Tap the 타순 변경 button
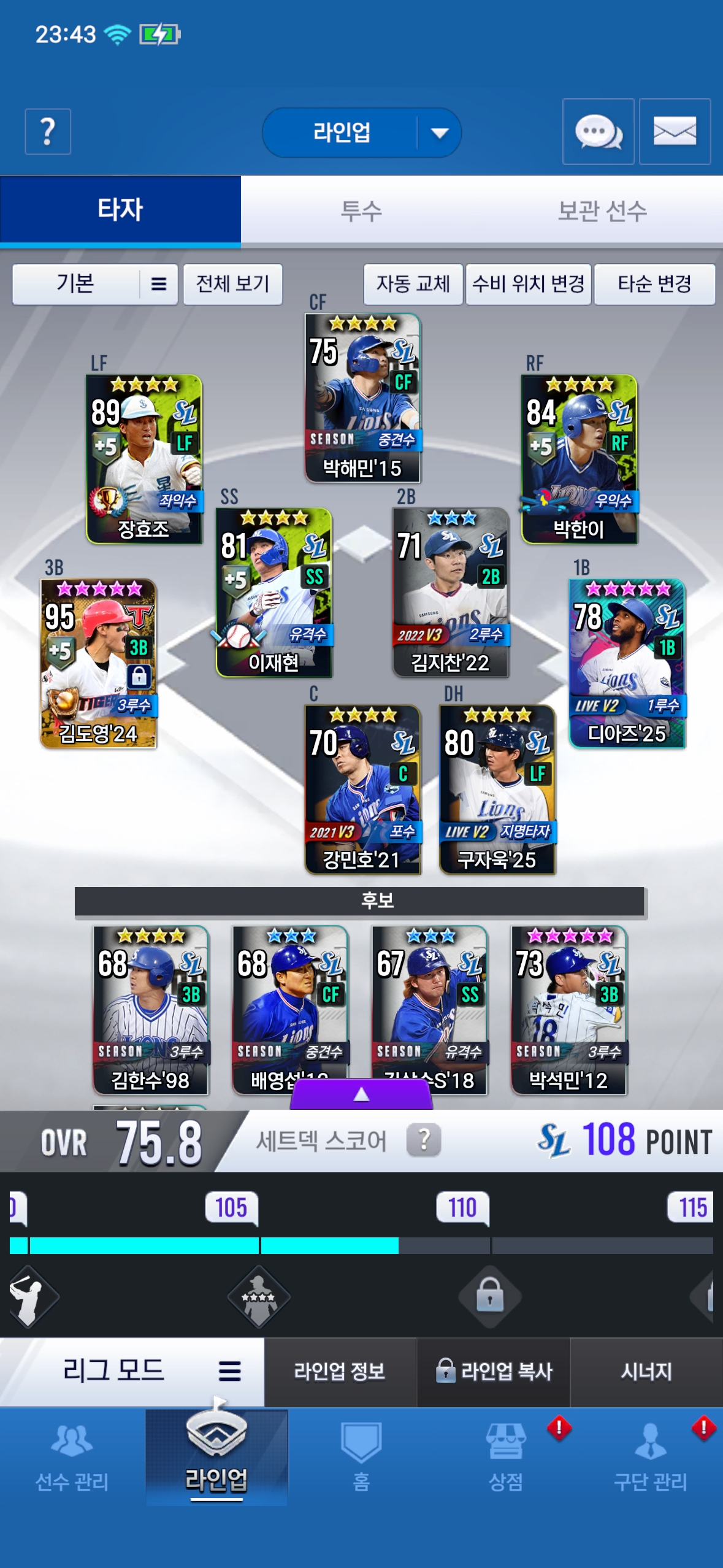Image resolution: width=723 pixels, height=1568 pixels. click(654, 284)
